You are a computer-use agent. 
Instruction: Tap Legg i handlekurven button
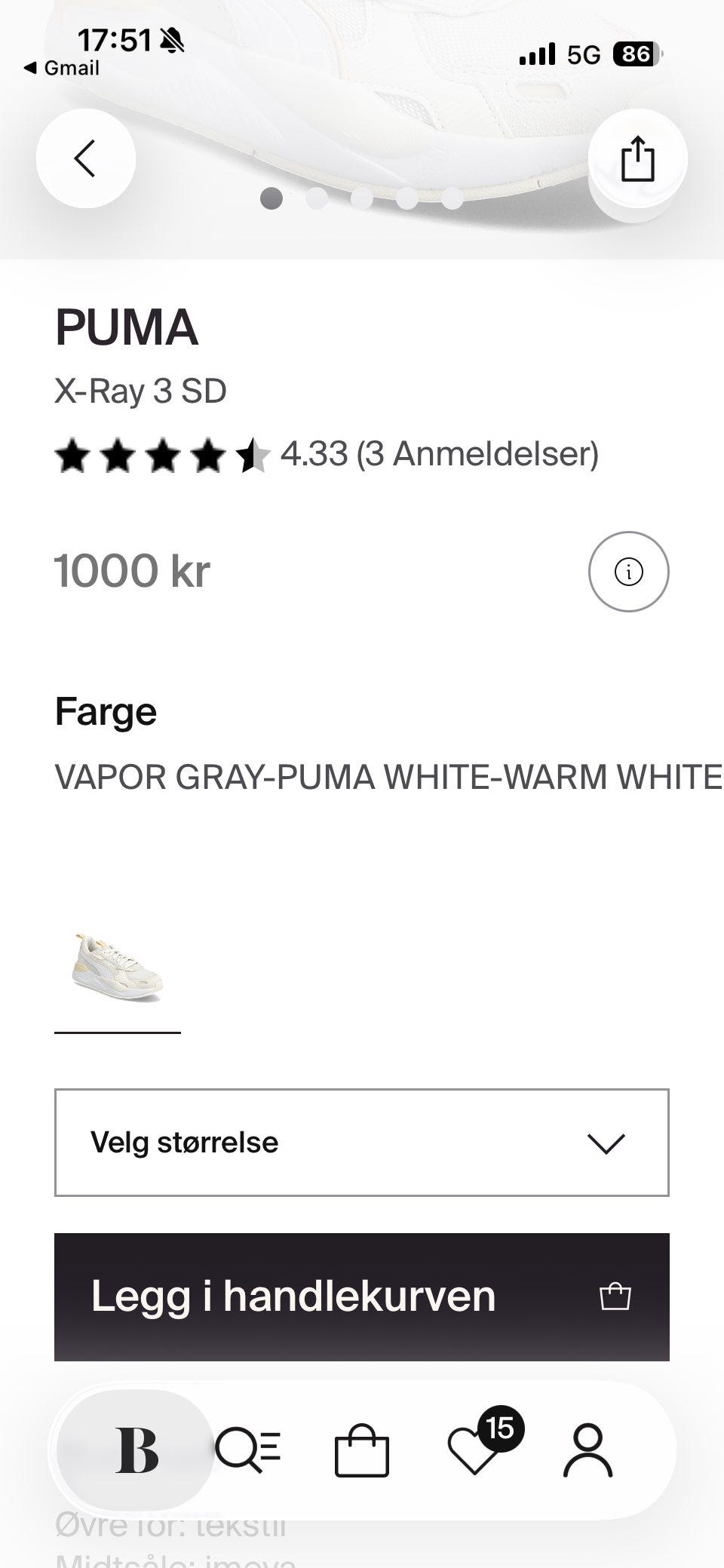(x=362, y=1296)
